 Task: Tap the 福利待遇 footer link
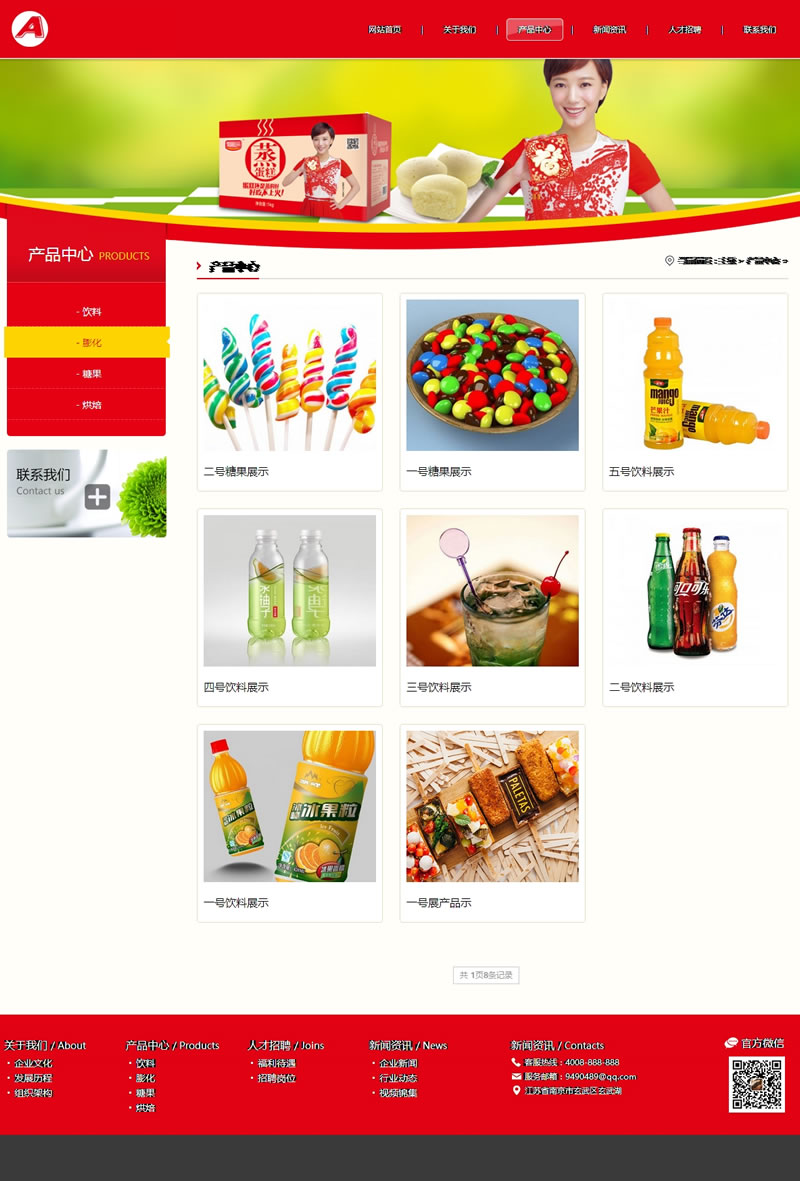[276, 1063]
